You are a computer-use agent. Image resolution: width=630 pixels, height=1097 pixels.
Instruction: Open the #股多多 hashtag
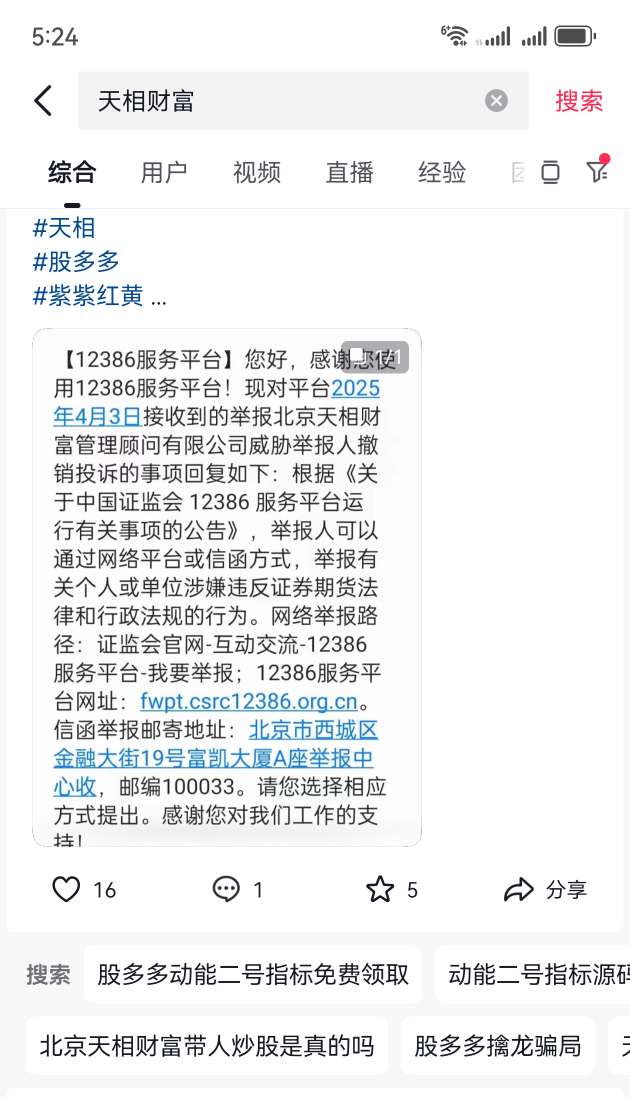[x=76, y=262]
